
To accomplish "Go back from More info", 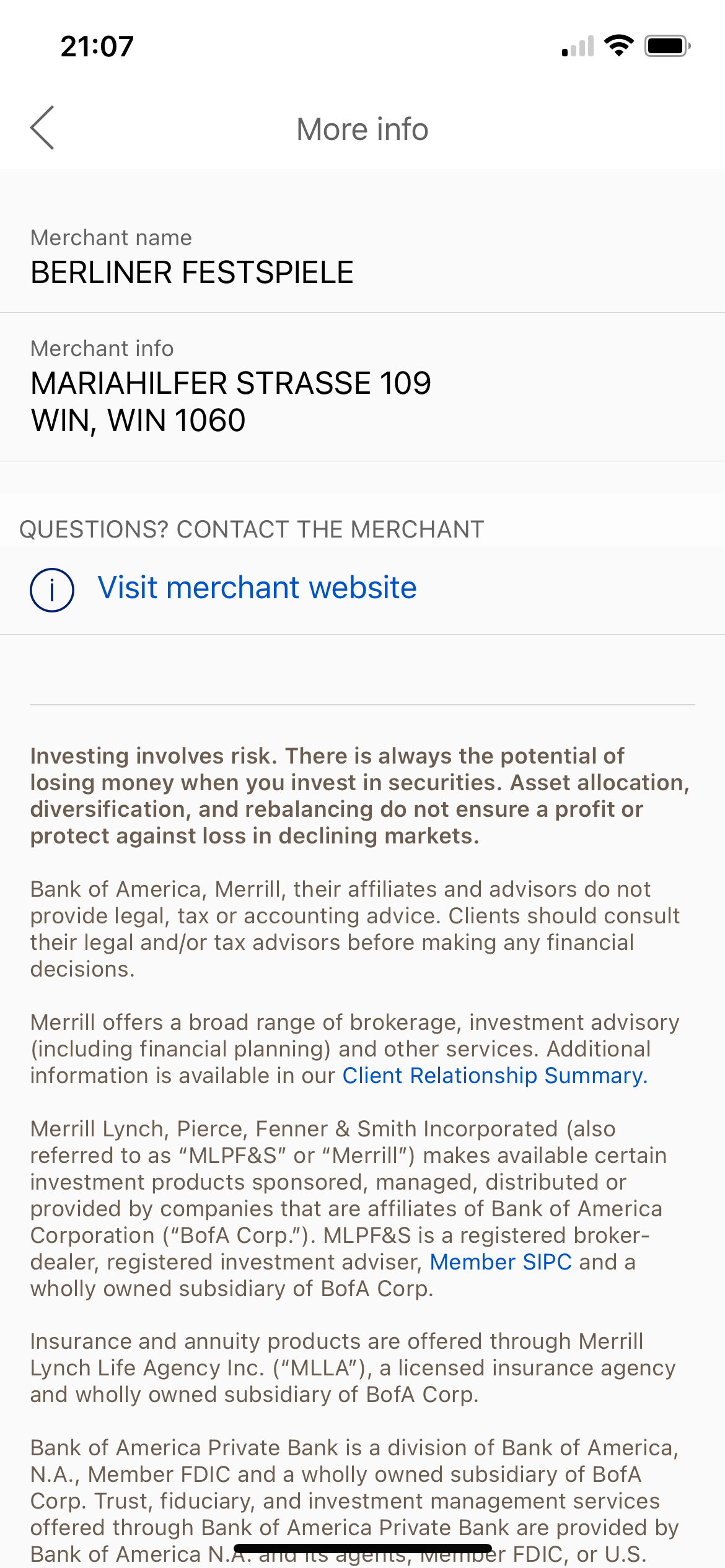I will (x=42, y=128).
